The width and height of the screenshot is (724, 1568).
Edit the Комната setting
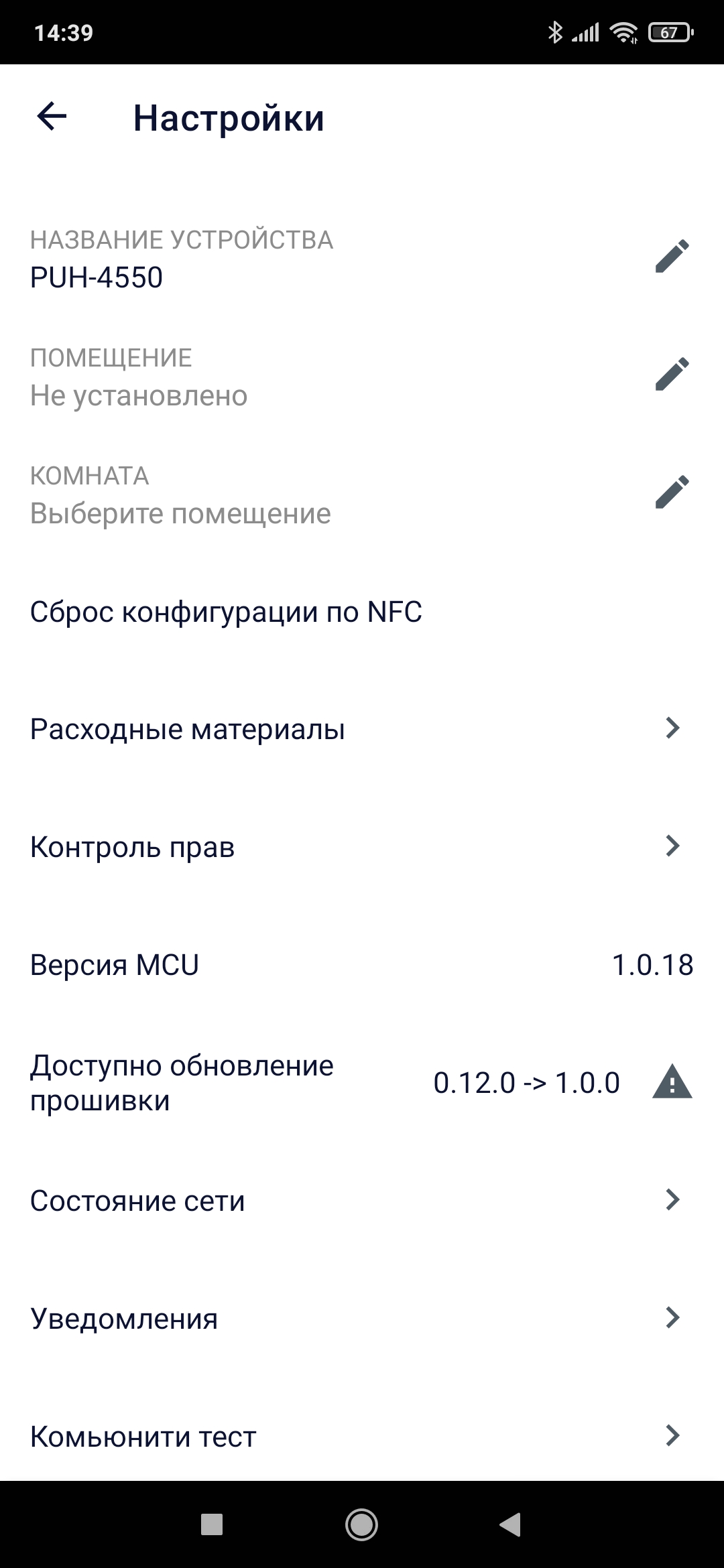click(x=672, y=493)
